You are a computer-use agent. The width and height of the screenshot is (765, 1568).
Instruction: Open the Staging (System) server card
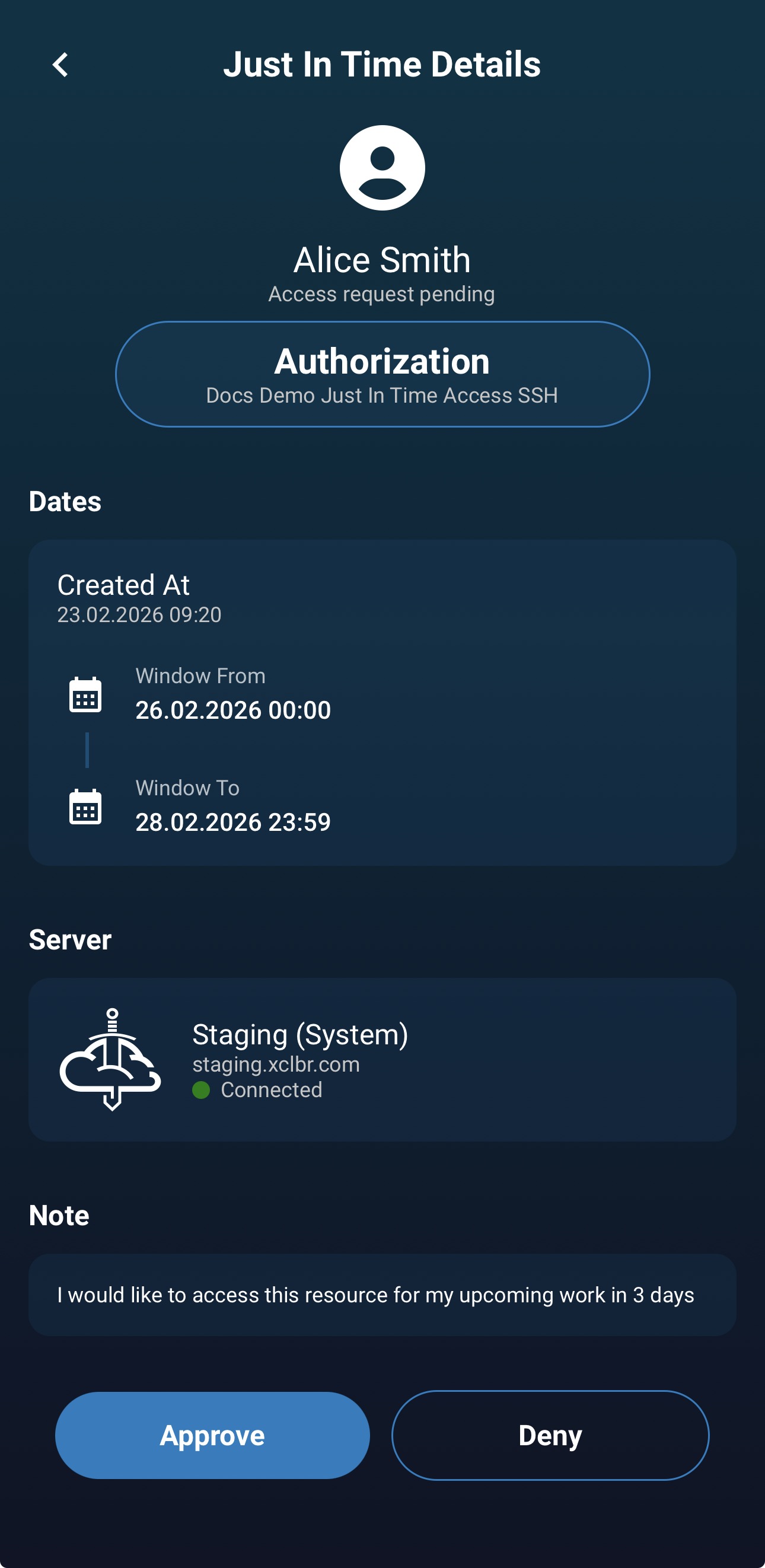coord(382,1059)
